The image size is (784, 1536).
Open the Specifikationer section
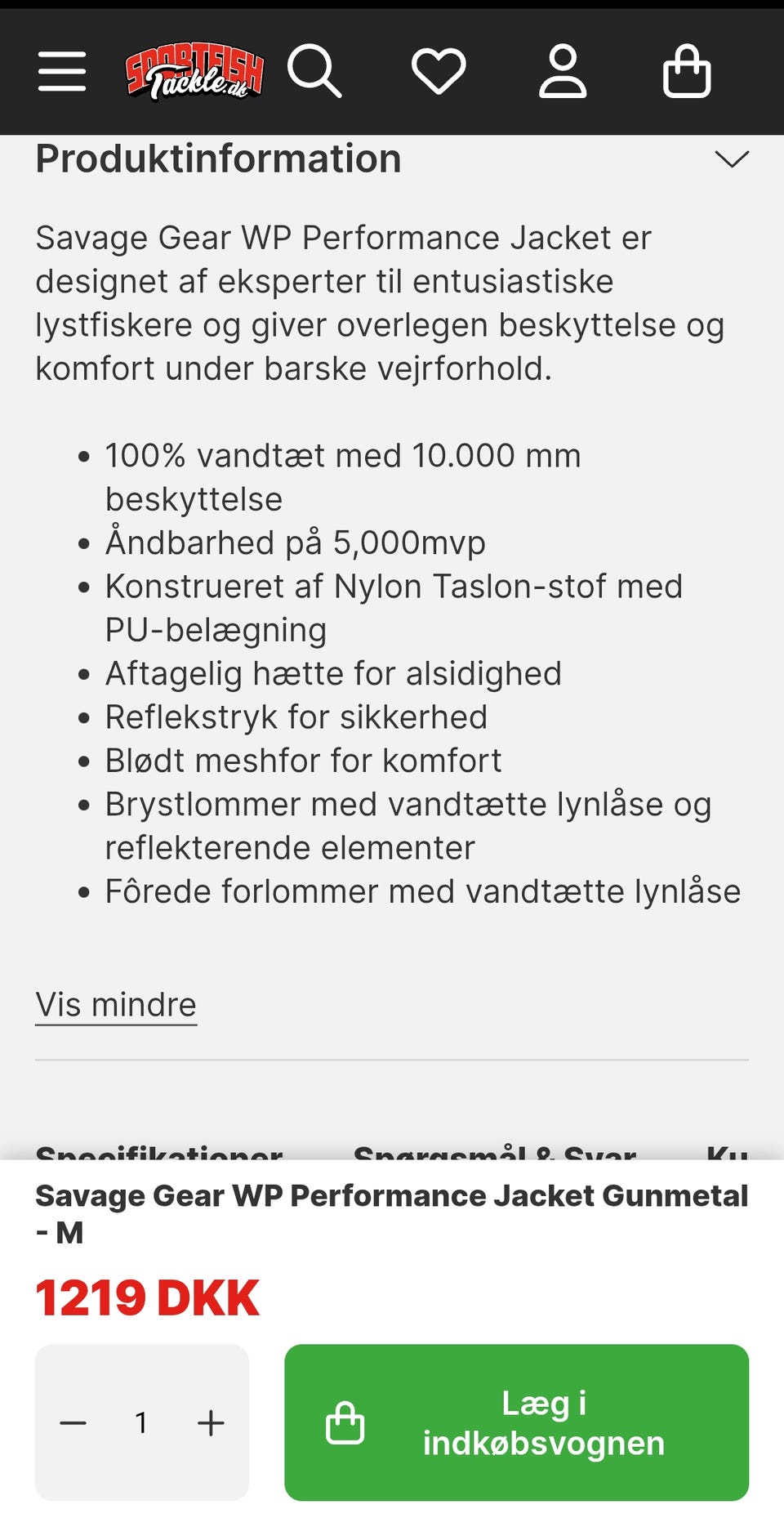click(158, 1154)
